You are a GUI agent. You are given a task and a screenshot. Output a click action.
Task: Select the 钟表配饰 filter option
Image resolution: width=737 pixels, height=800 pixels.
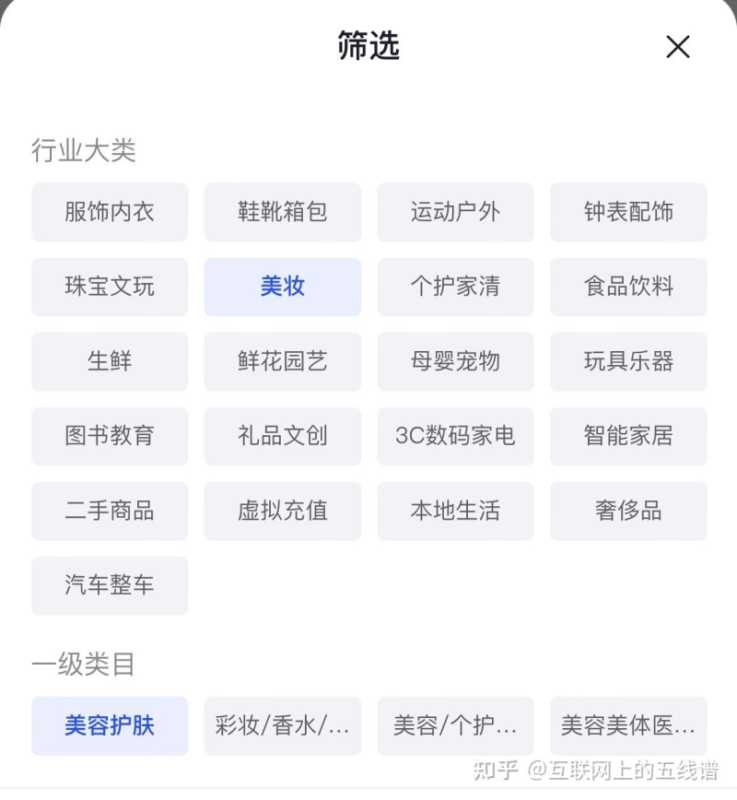[629, 212]
